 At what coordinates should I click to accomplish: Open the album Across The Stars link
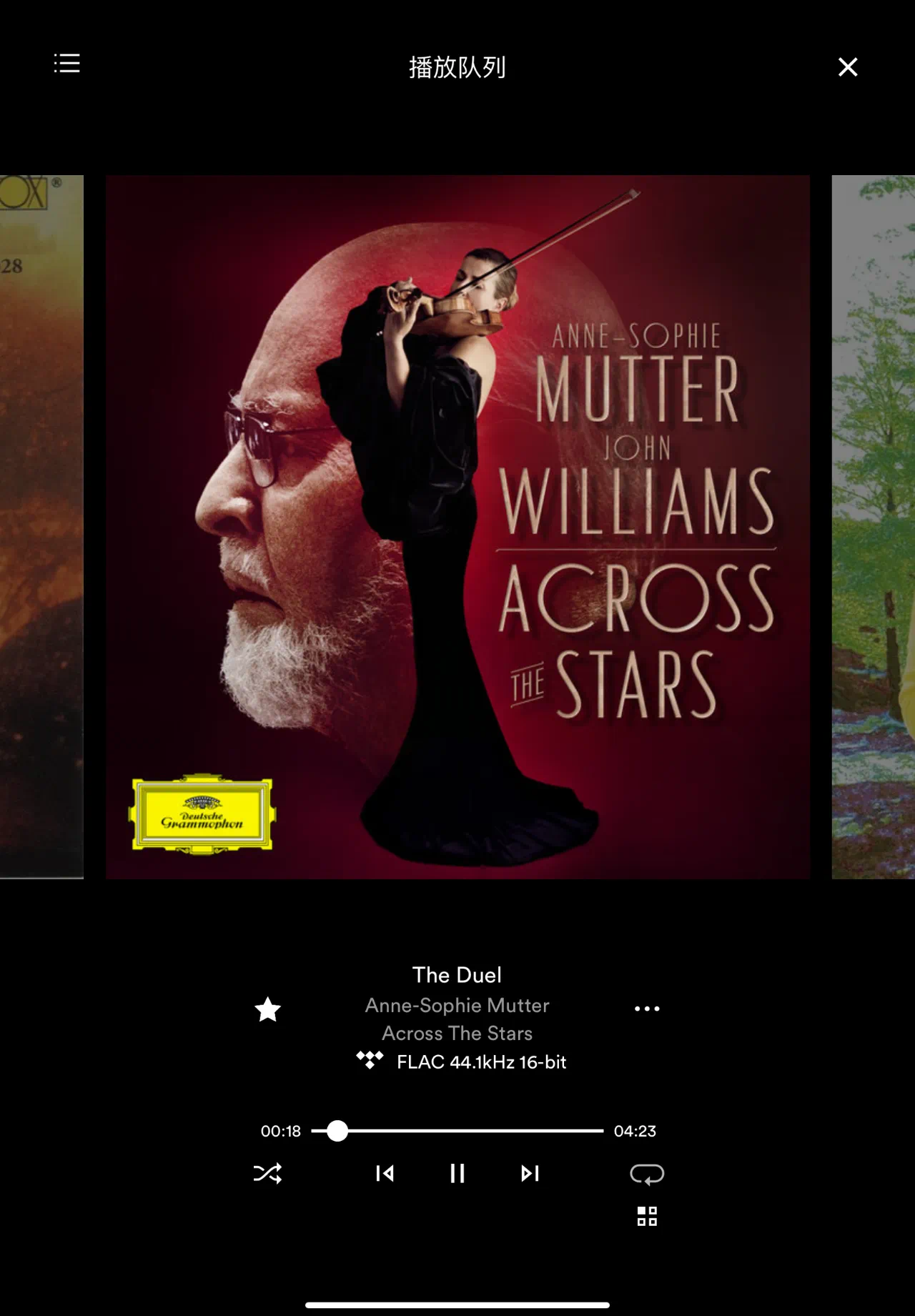click(457, 1033)
